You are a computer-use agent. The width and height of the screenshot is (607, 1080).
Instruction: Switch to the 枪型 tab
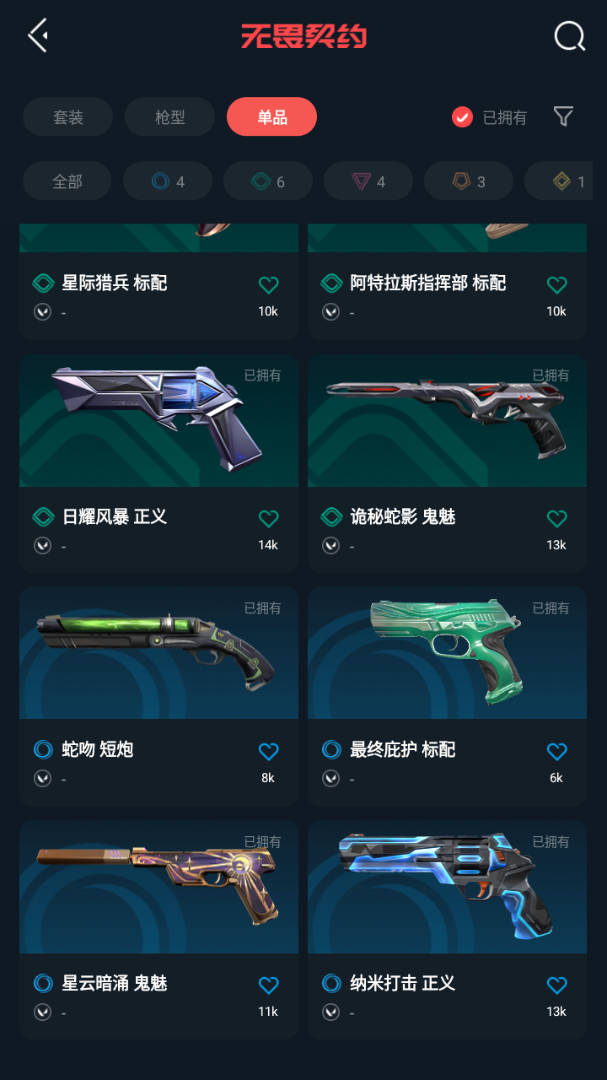[x=169, y=116]
